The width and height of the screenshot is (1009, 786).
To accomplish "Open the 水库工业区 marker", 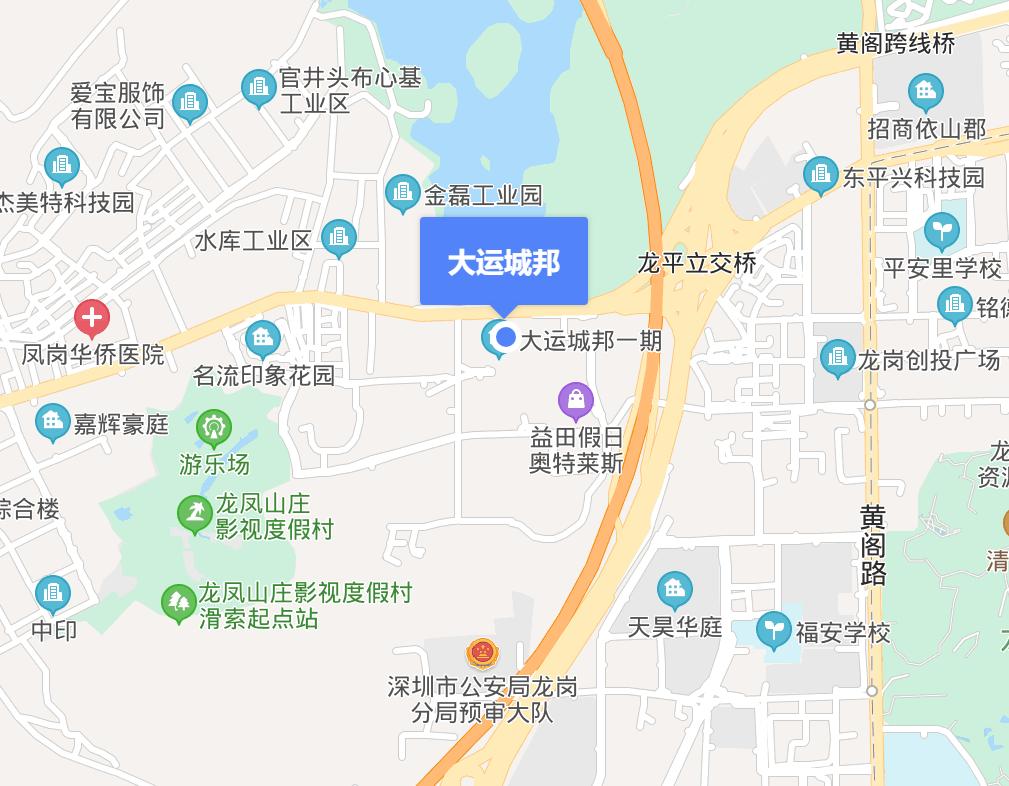I will (339, 238).
